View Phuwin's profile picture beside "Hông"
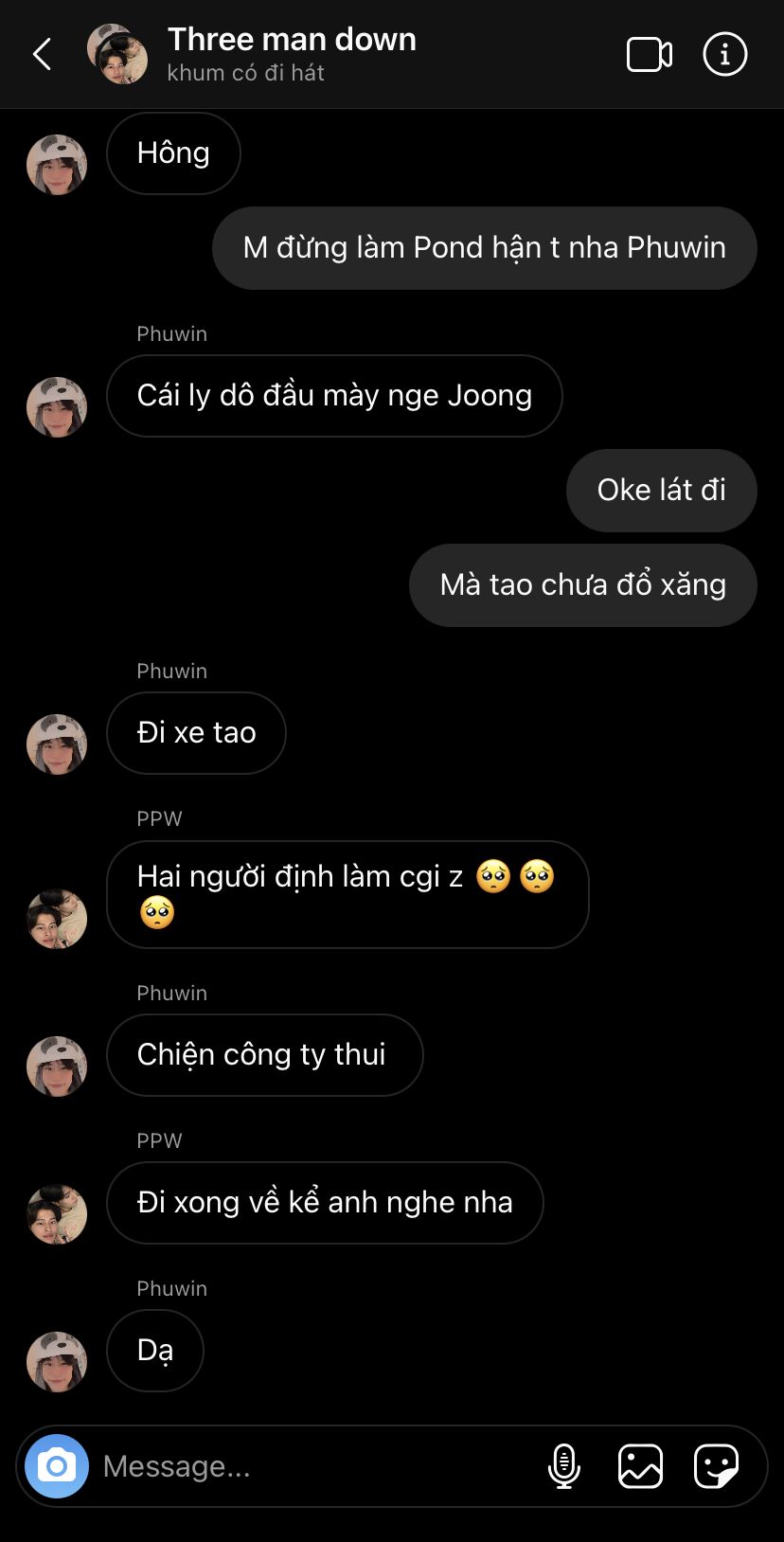 coord(57,165)
